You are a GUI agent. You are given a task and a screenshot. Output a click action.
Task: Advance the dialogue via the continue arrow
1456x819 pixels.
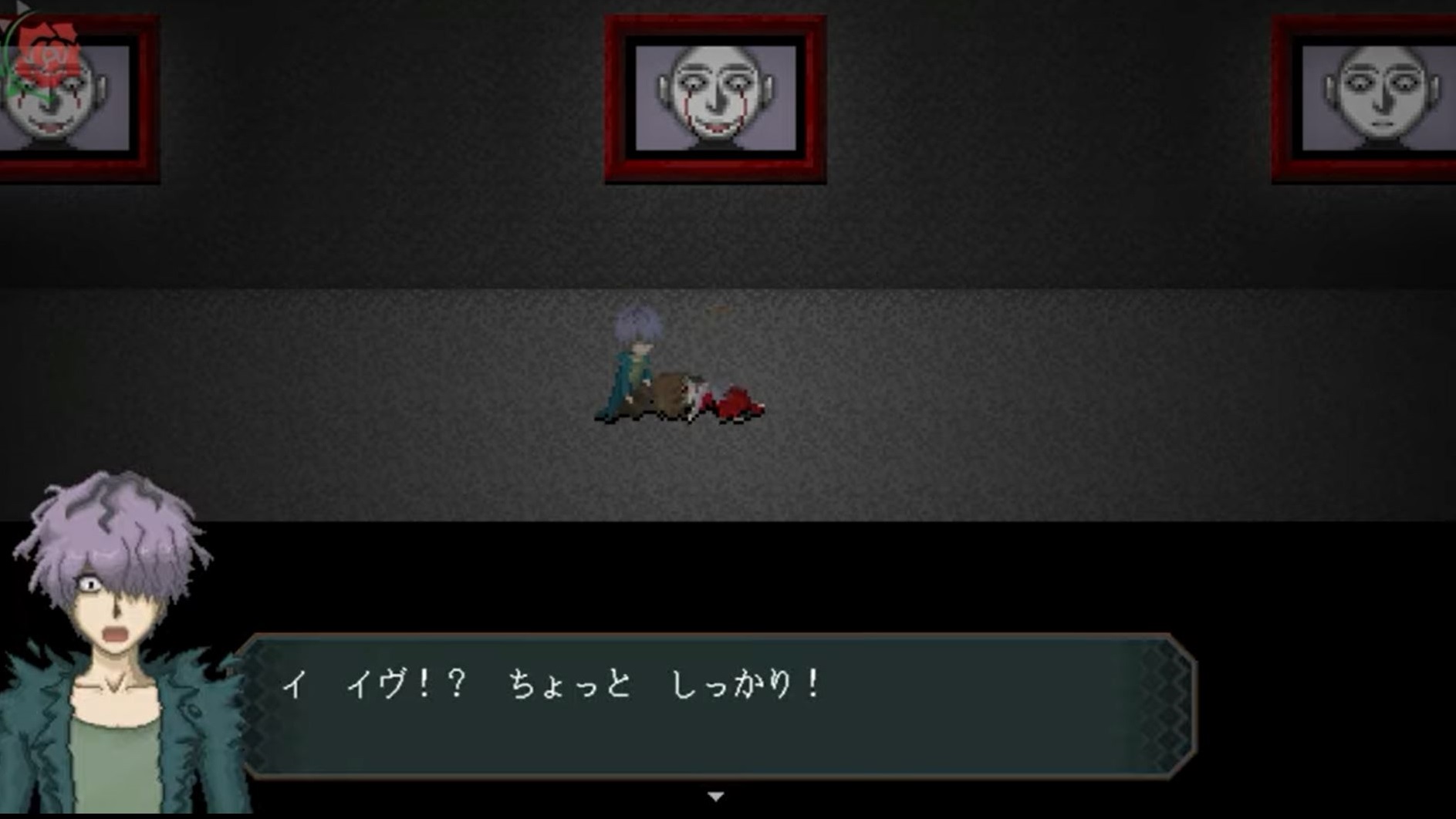[x=715, y=797]
